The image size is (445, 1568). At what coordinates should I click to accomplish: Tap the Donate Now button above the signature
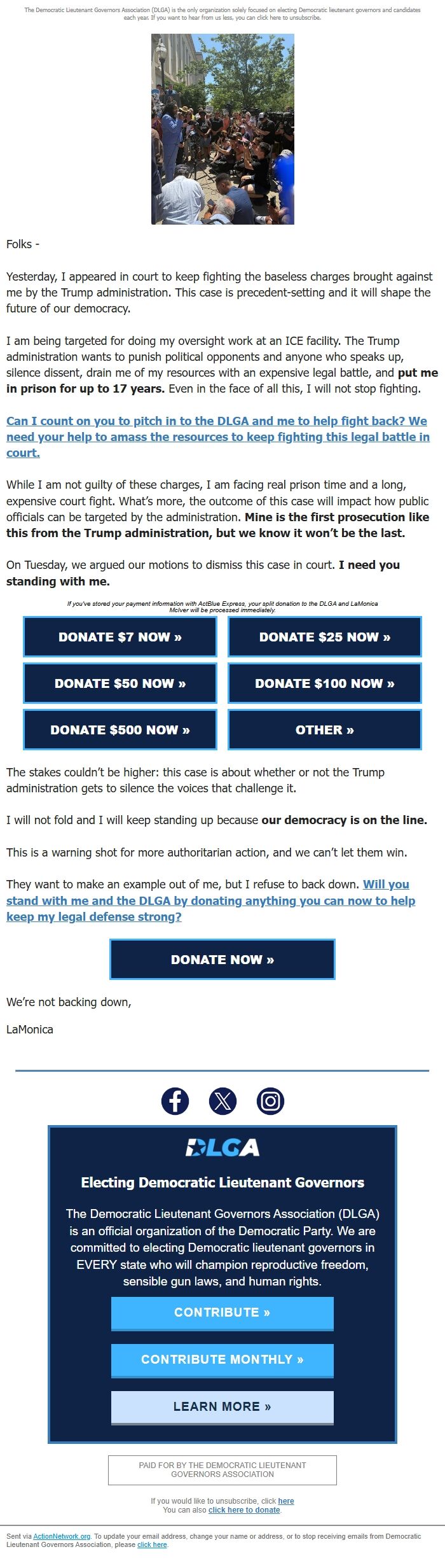pos(222,960)
